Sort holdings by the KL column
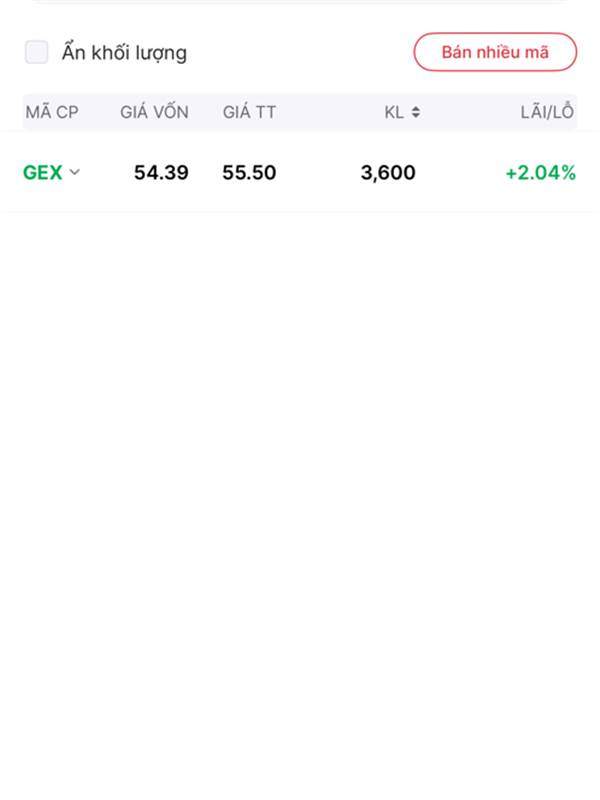 pos(403,112)
